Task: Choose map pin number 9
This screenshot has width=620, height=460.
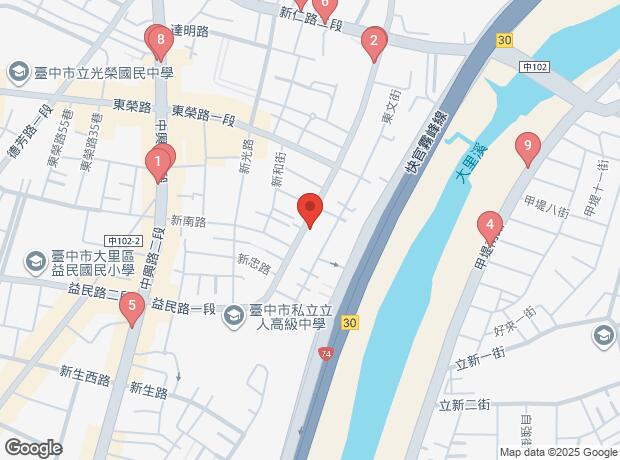Action: (527, 149)
